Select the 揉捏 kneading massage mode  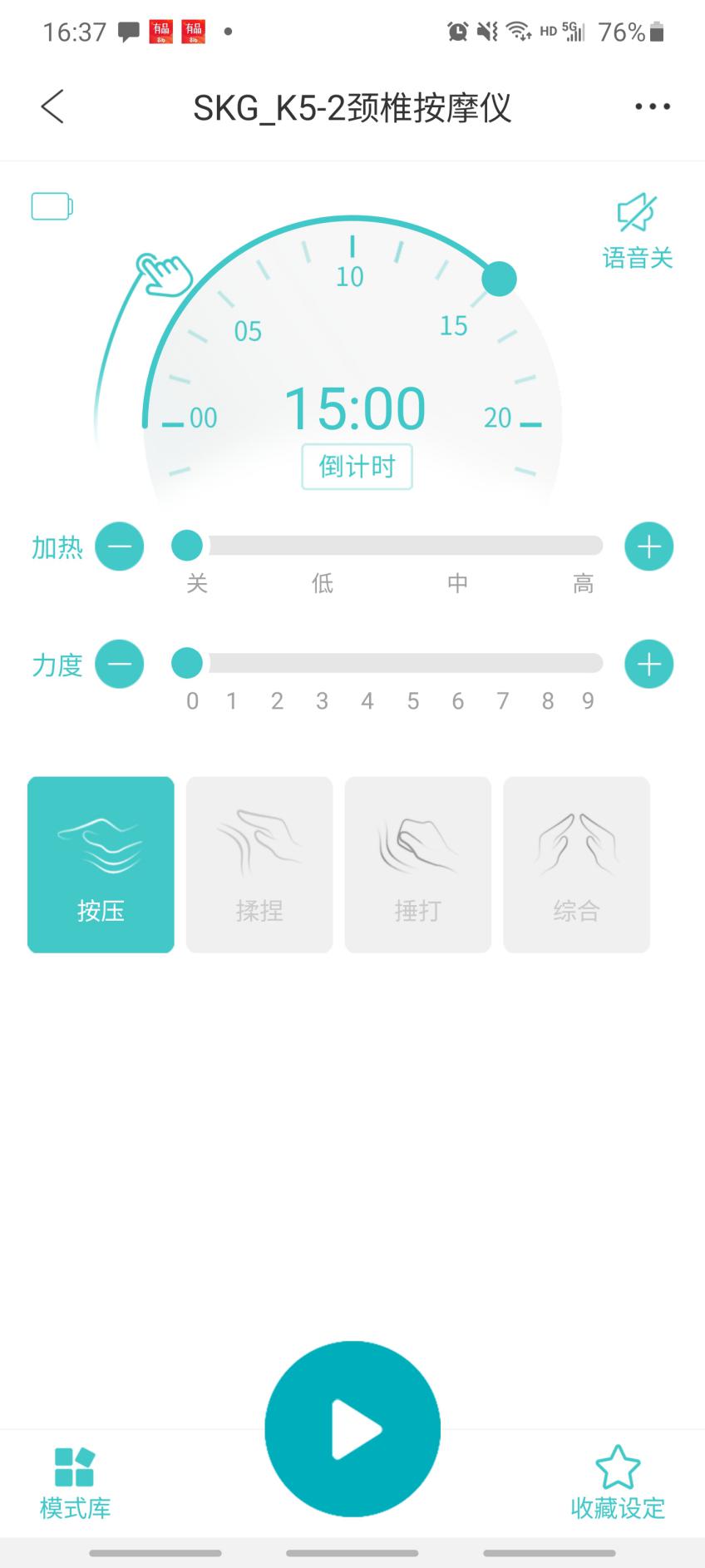[x=259, y=865]
